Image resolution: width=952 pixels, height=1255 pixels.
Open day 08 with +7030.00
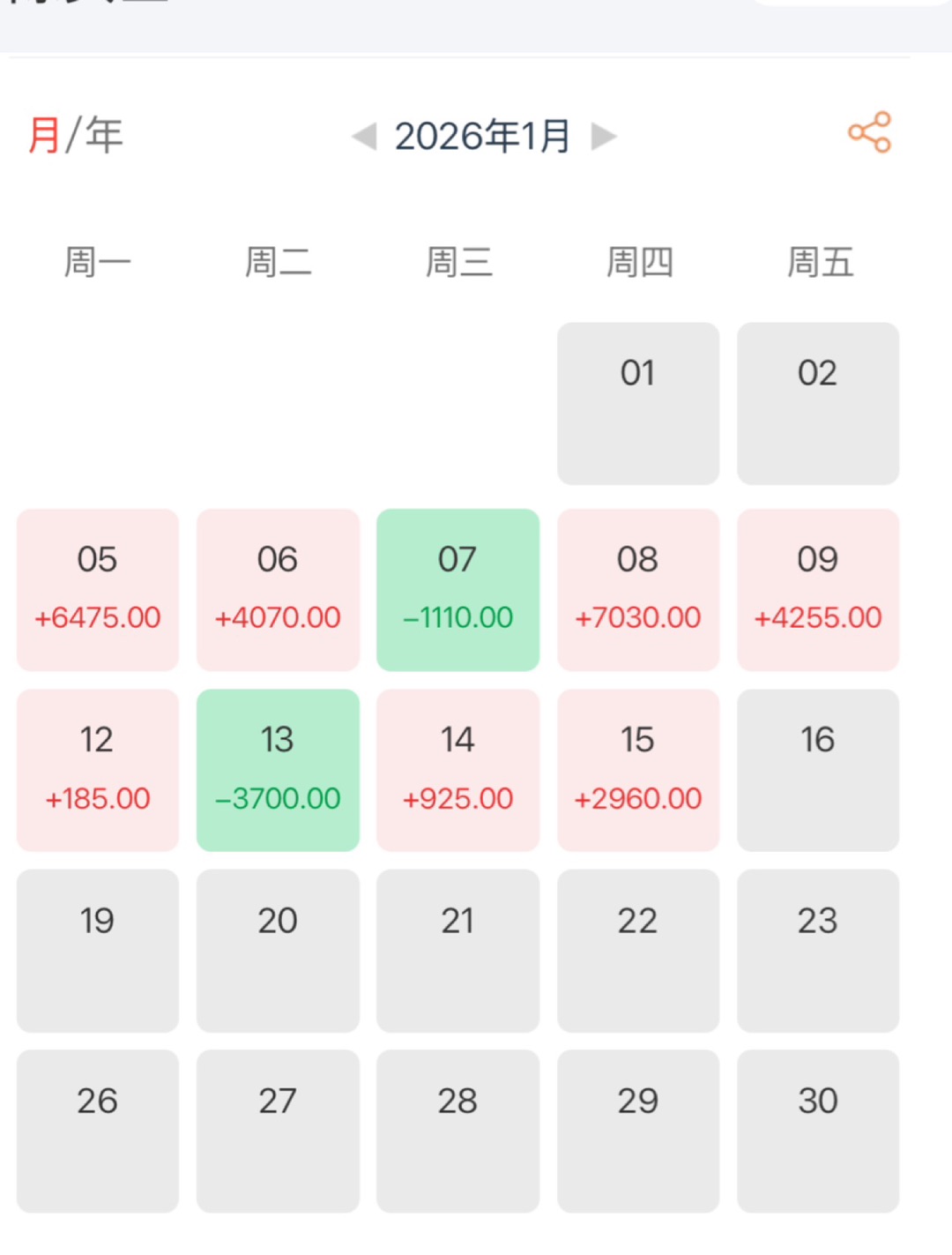tap(638, 589)
